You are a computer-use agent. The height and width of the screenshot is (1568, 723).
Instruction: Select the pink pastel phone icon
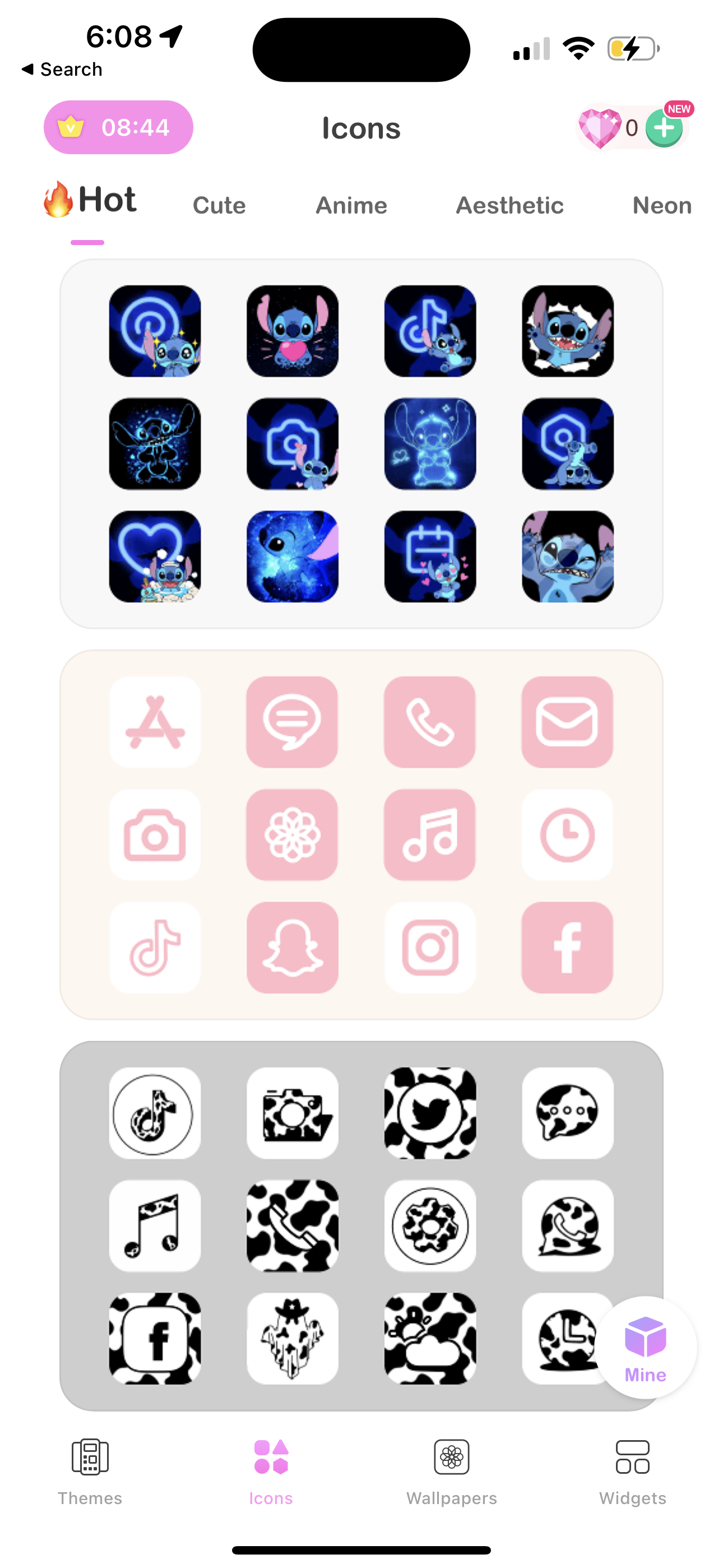click(430, 721)
